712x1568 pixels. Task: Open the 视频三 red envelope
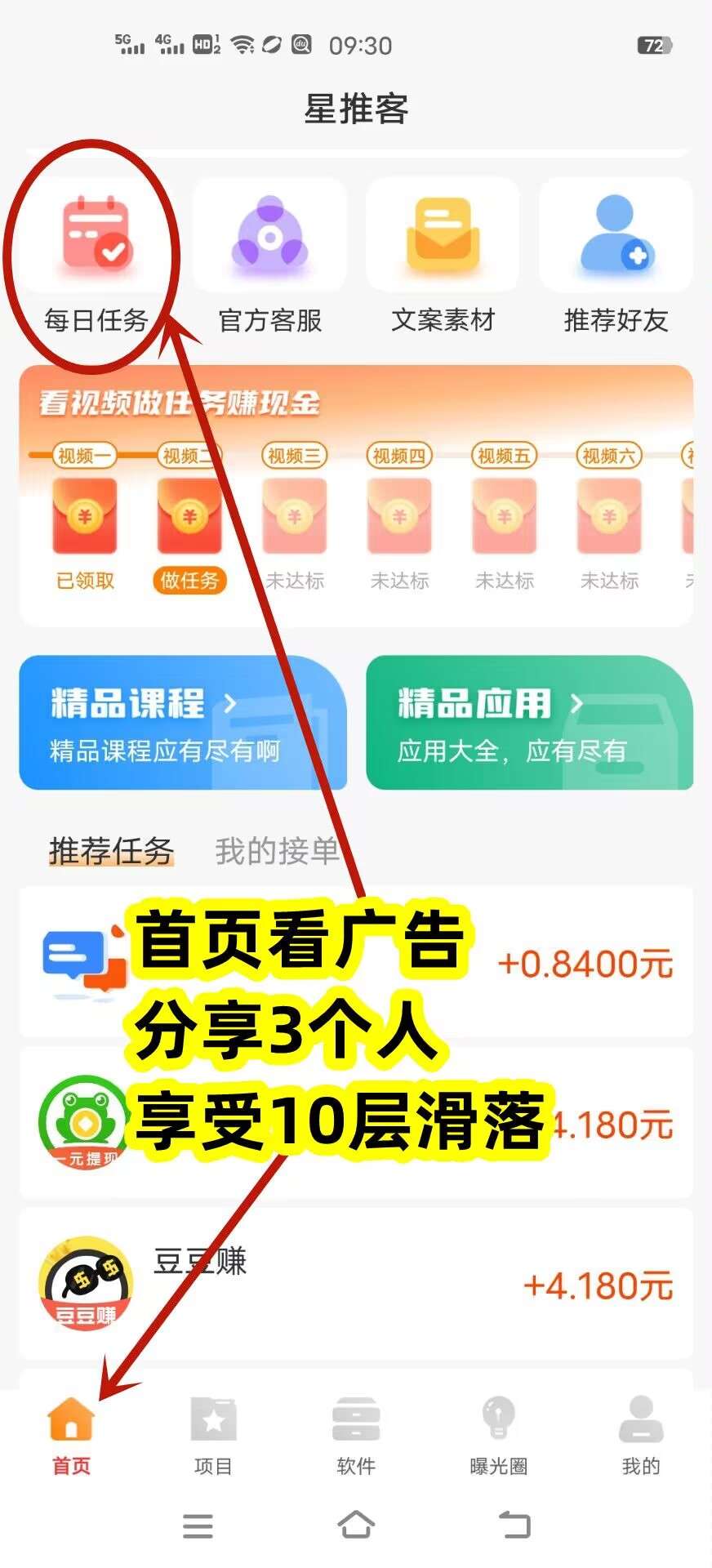(x=295, y=516)
